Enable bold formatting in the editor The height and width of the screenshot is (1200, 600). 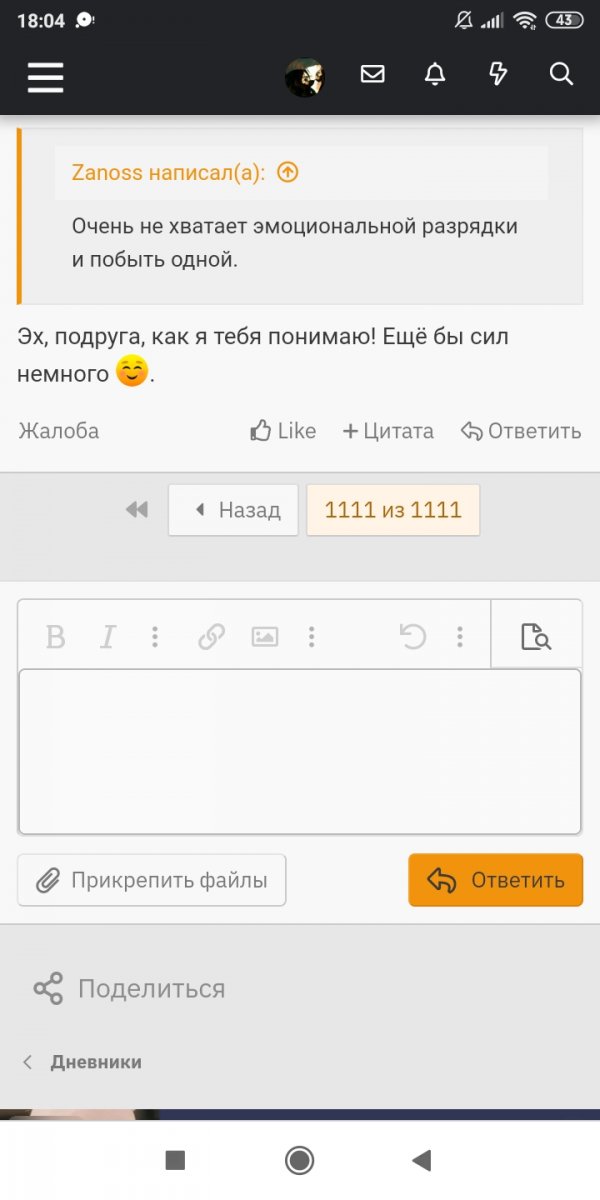click(56, 637)
